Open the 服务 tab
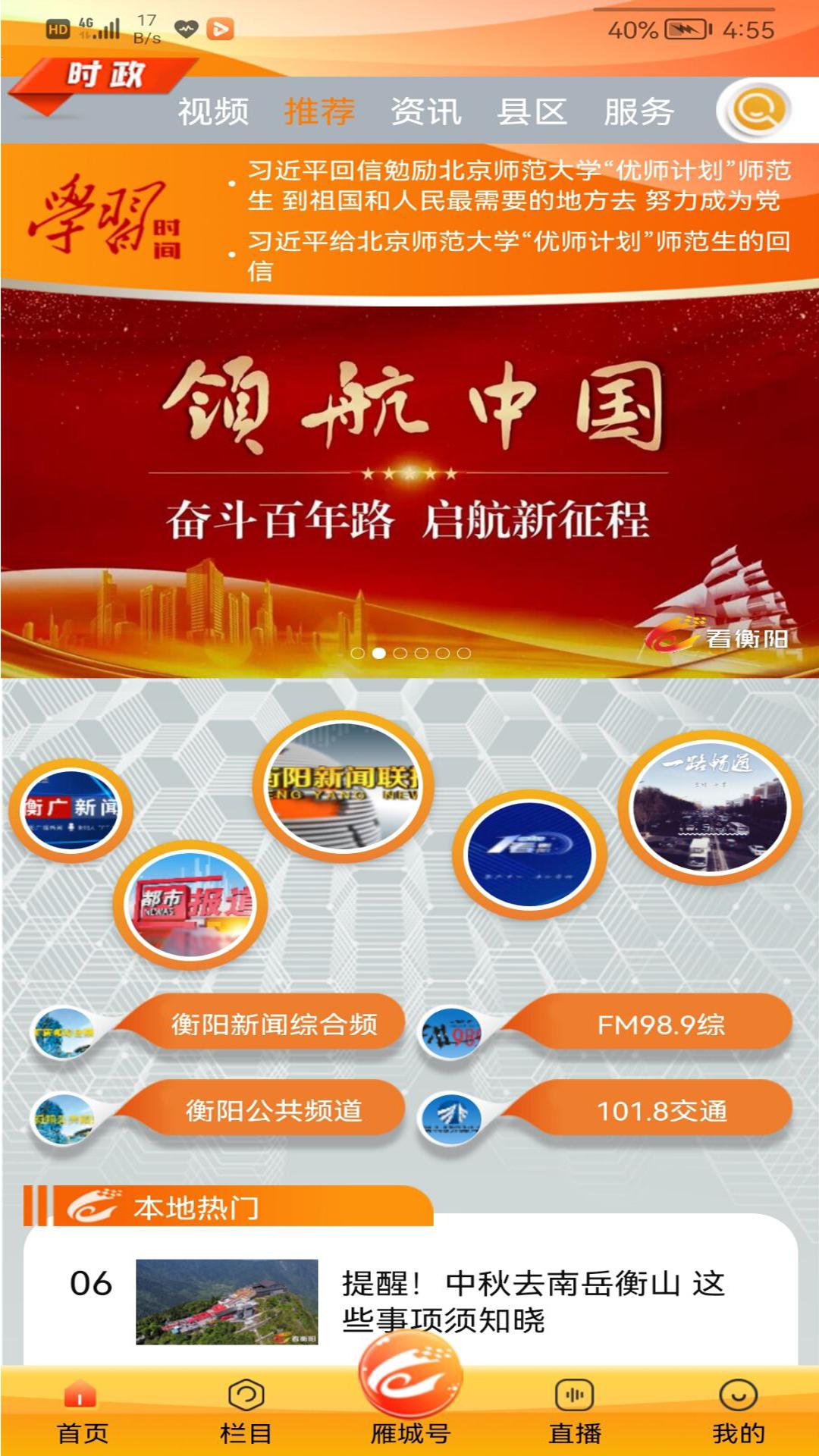Image resolution: width=819 pixels, height=1456 pixels. (639, 112)
